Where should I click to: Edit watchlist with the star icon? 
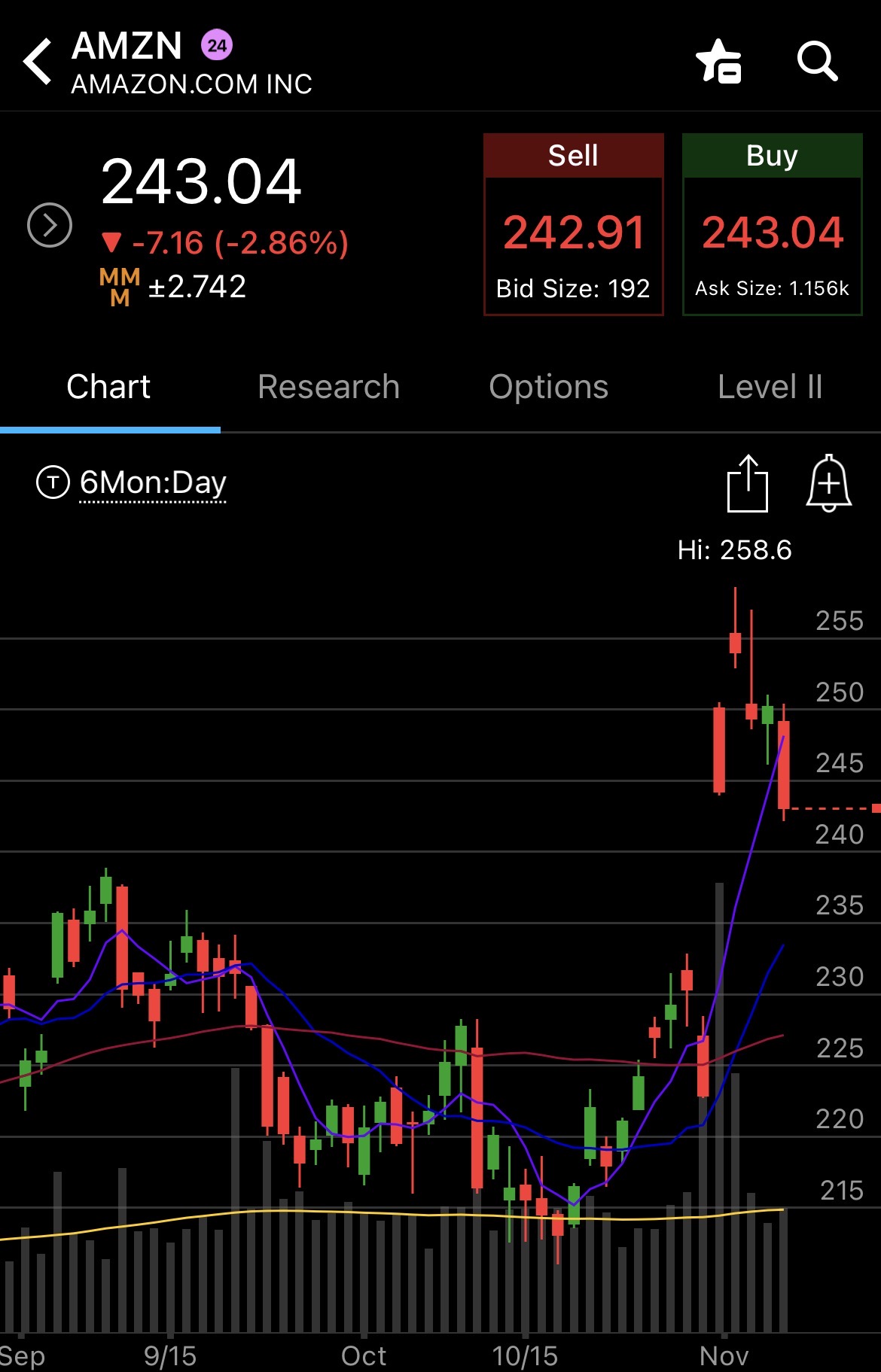[719, 61]
